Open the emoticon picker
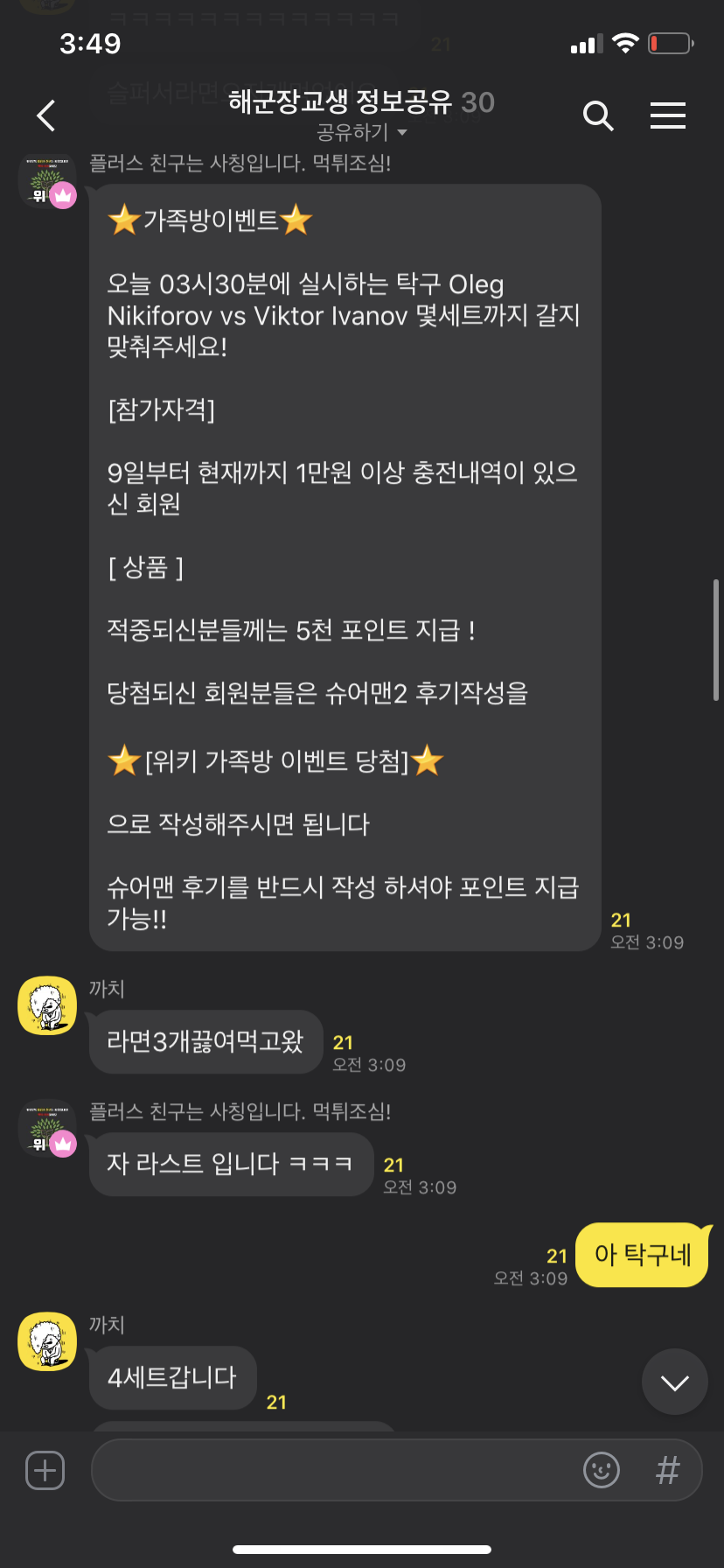Viewport: 724px width, 1568px height. pyautogui.click(x=602, y=1470)
